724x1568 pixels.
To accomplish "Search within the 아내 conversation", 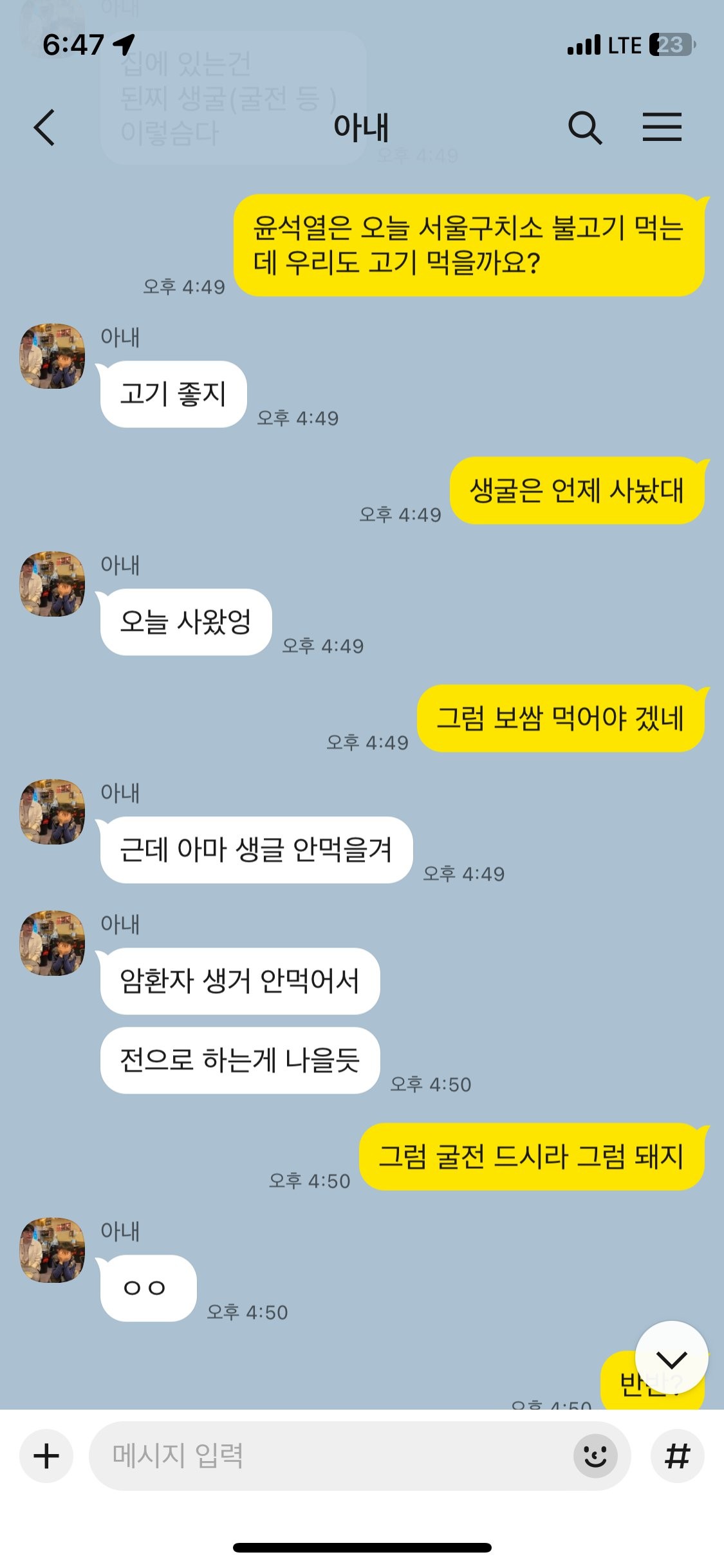I will tap(584, 127).
